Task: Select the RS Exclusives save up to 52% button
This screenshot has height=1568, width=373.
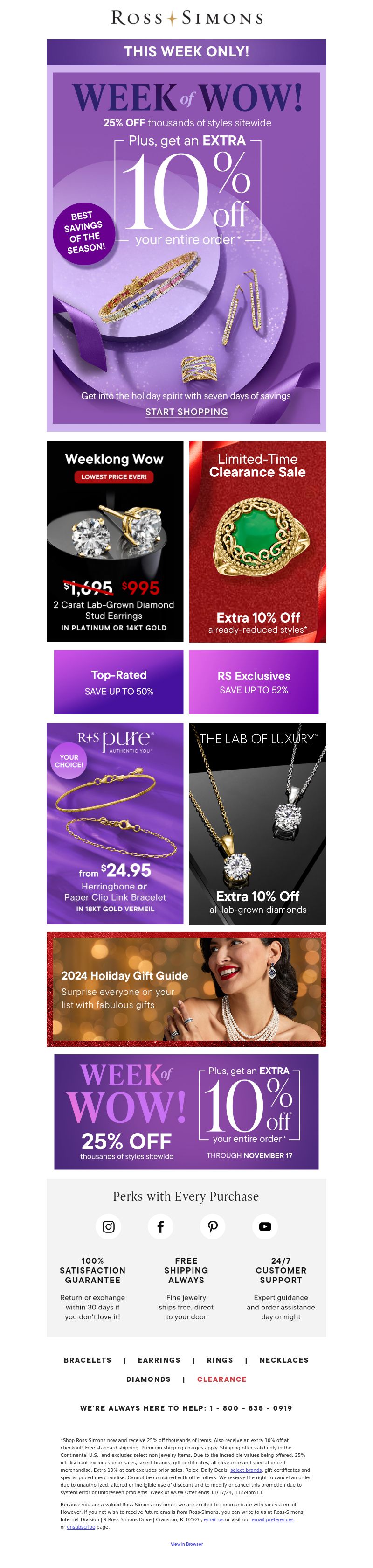Action: 254,682
